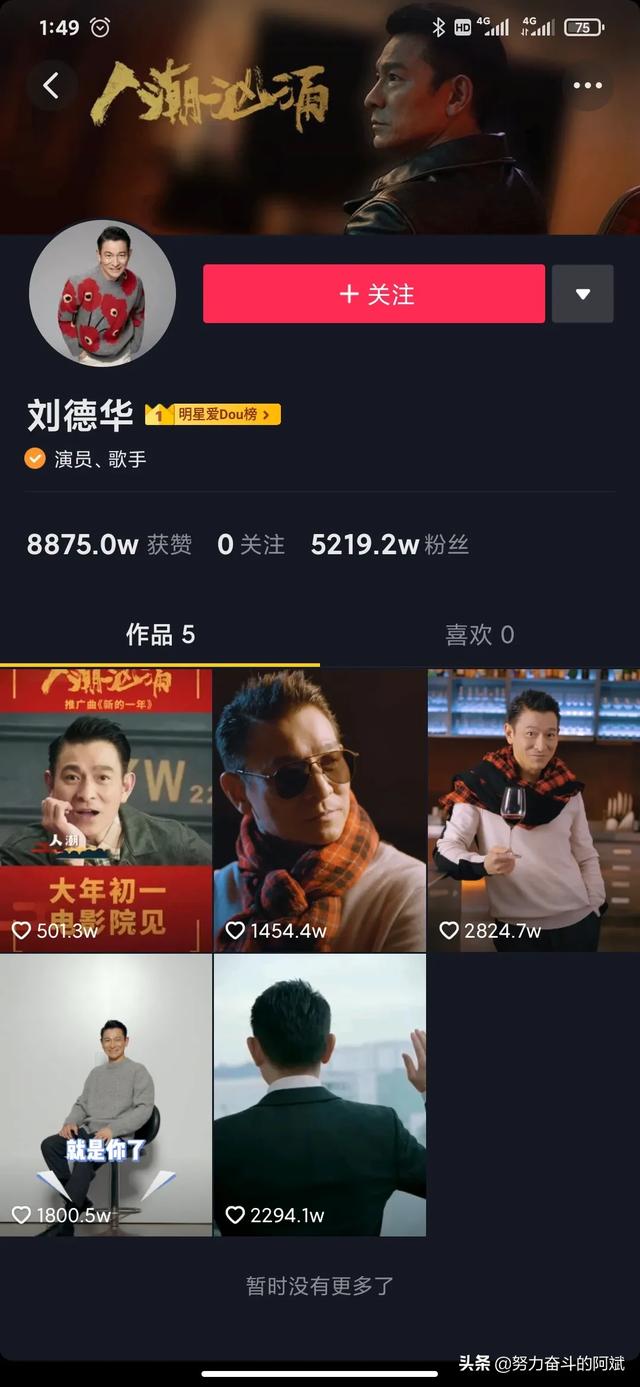
Task: Switch to the 喜欢 0 tab
Action: click(x=480, y=635)
